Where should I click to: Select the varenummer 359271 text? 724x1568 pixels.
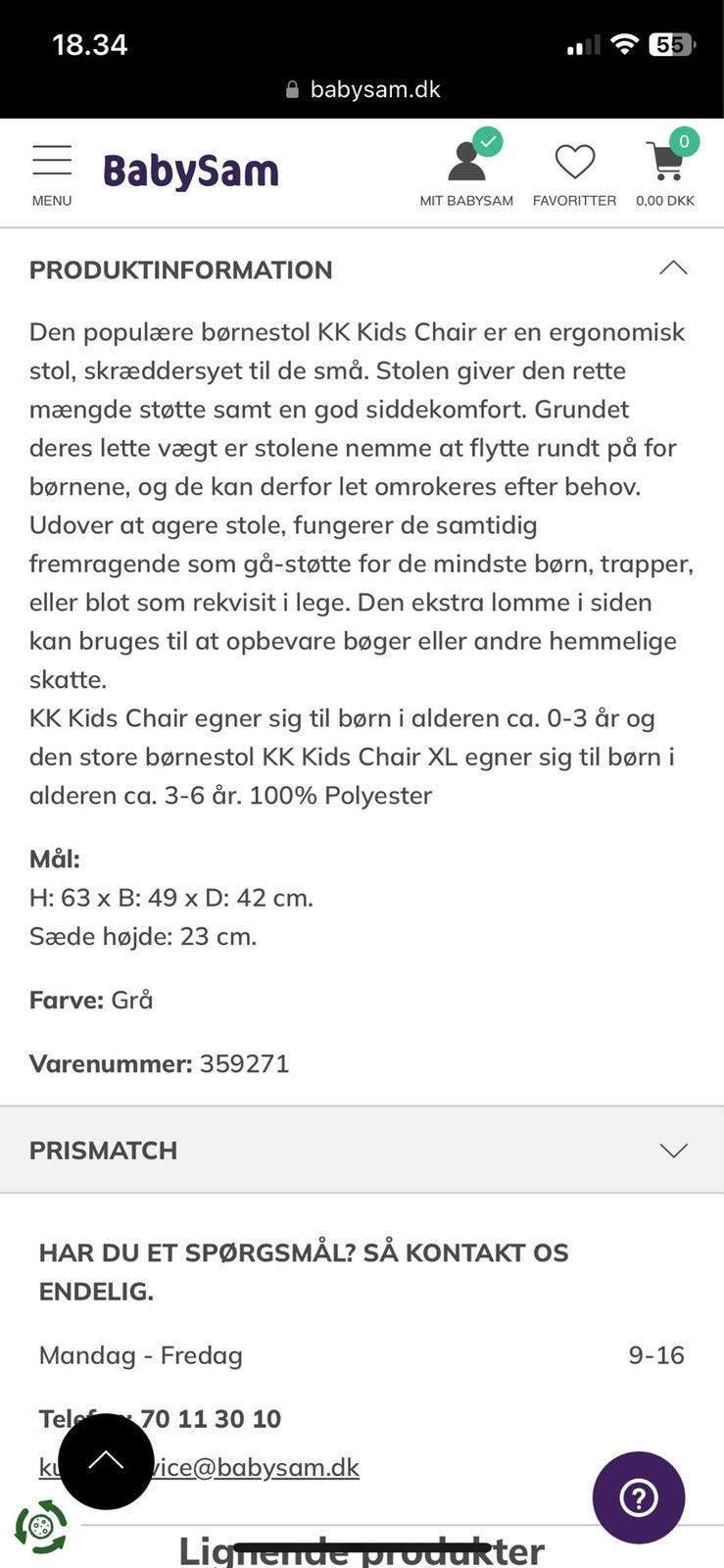coord(244,1062)
